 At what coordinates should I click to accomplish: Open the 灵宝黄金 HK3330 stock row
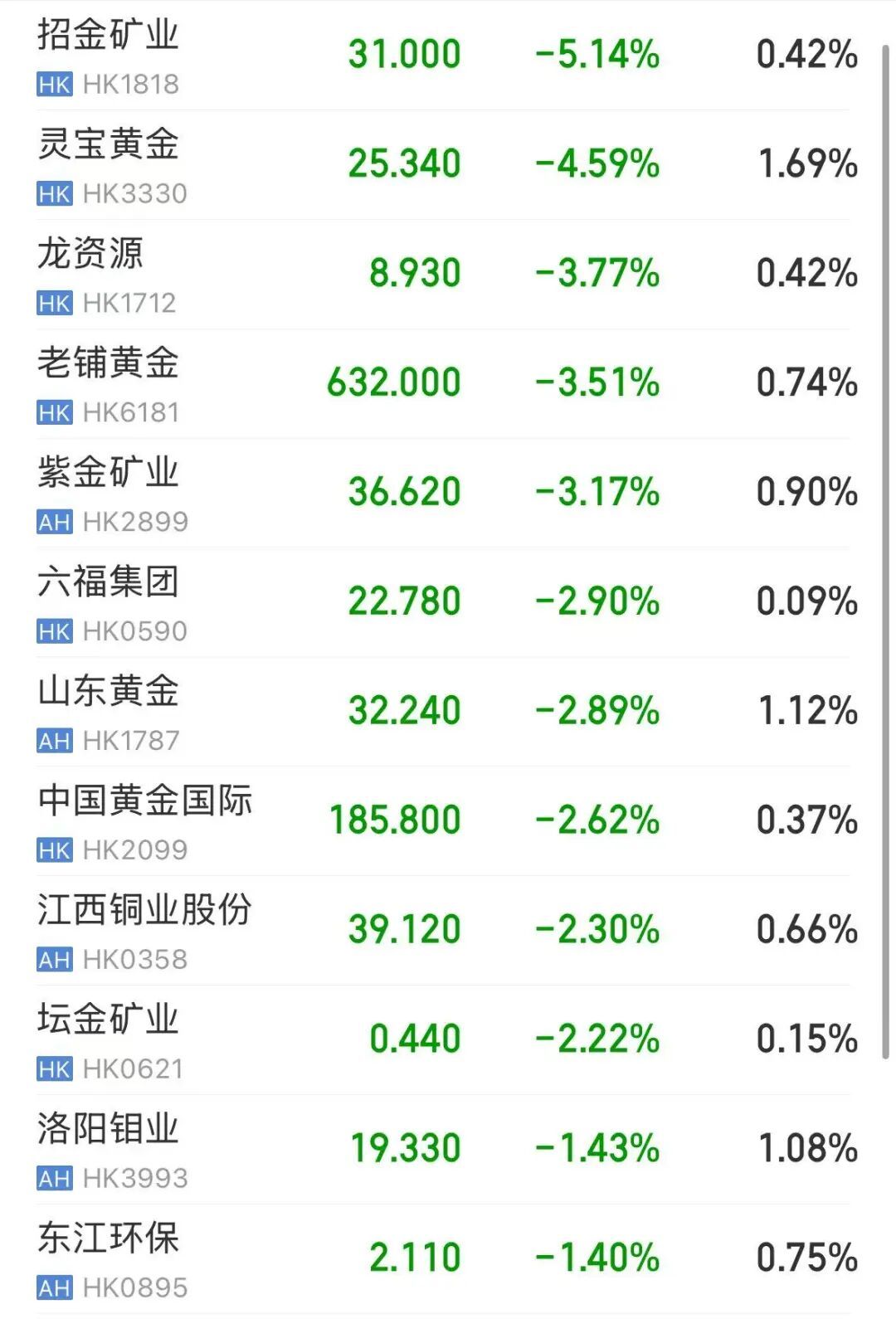[108, 165]
